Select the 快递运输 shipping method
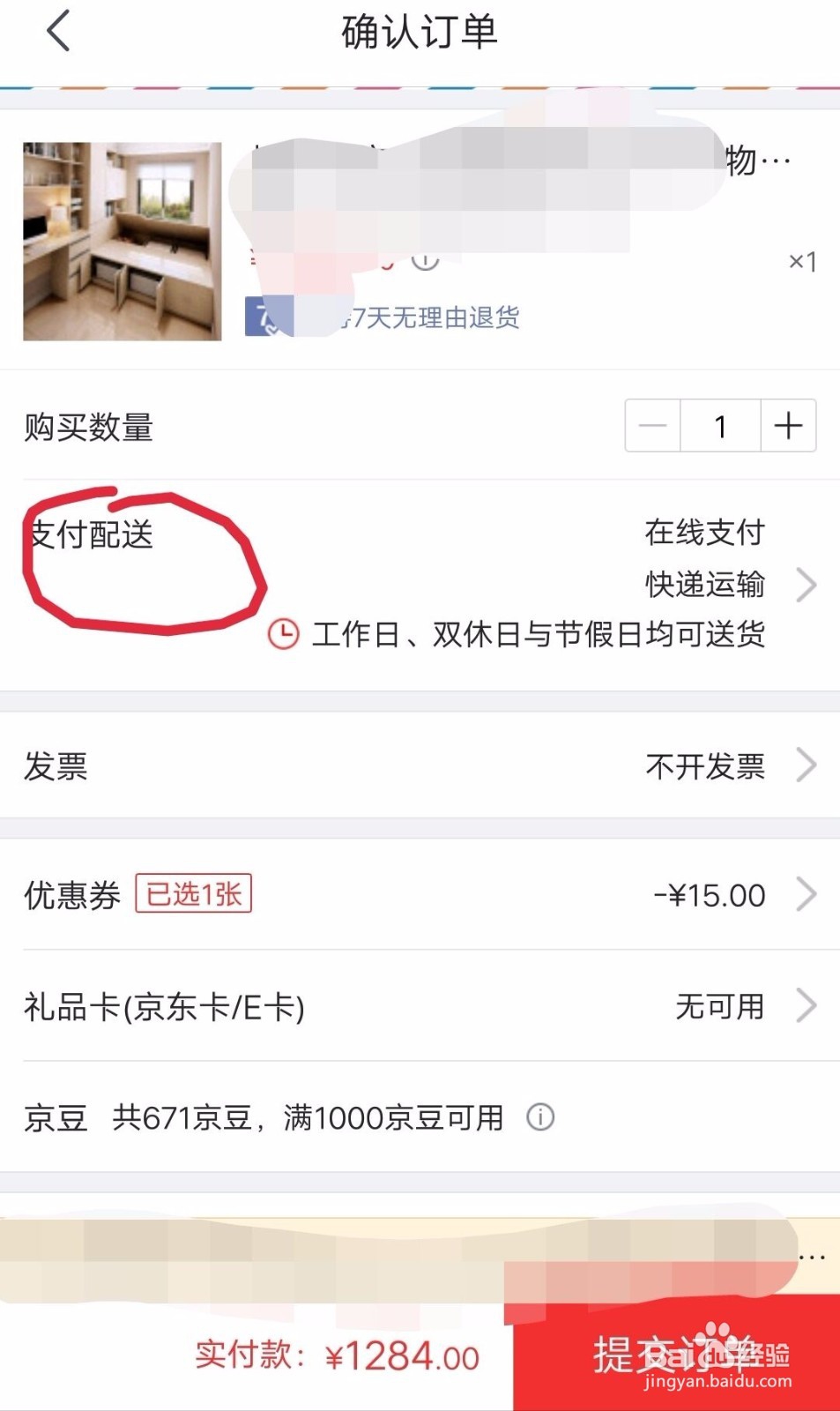This screenshot has height=1411, width=840. (x=702, y=585)
